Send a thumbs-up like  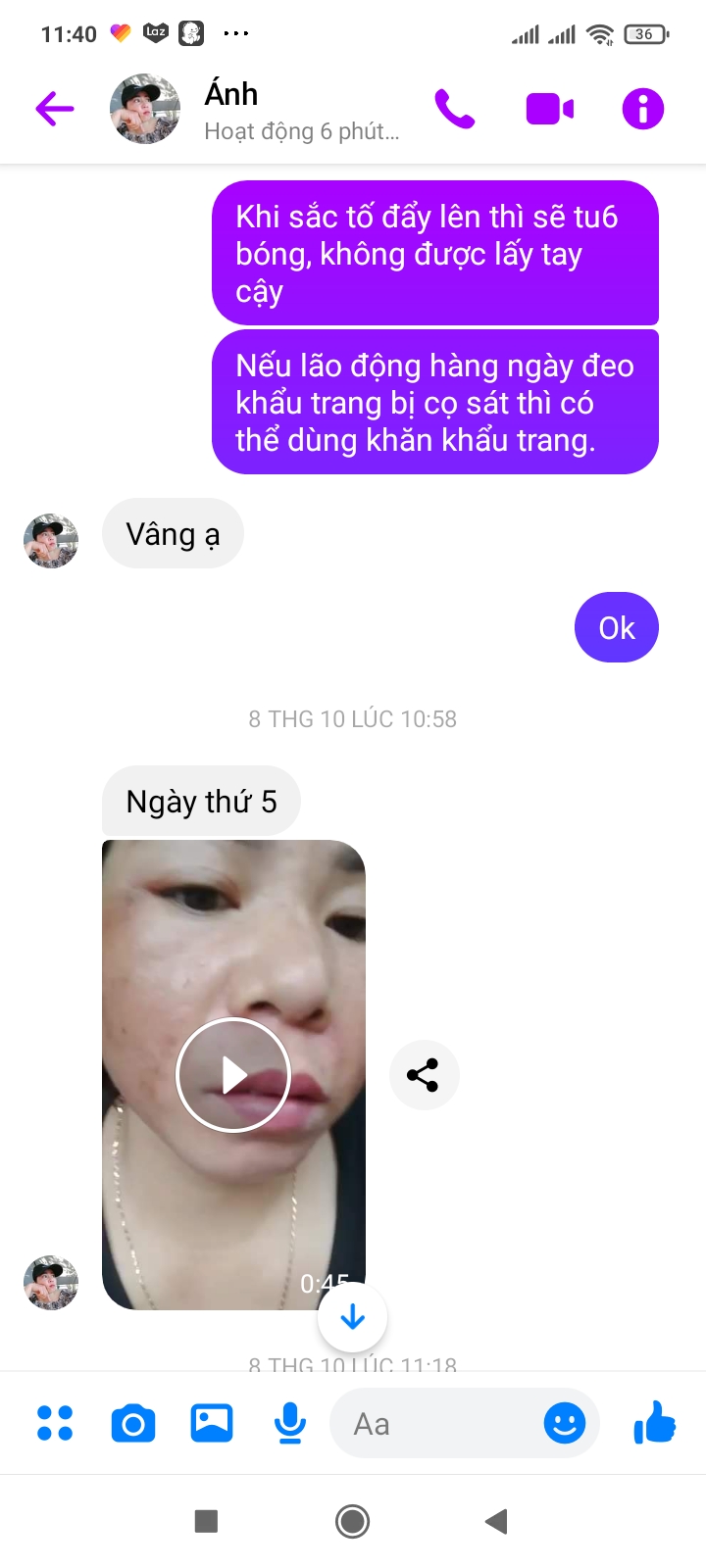point(655,1423)
